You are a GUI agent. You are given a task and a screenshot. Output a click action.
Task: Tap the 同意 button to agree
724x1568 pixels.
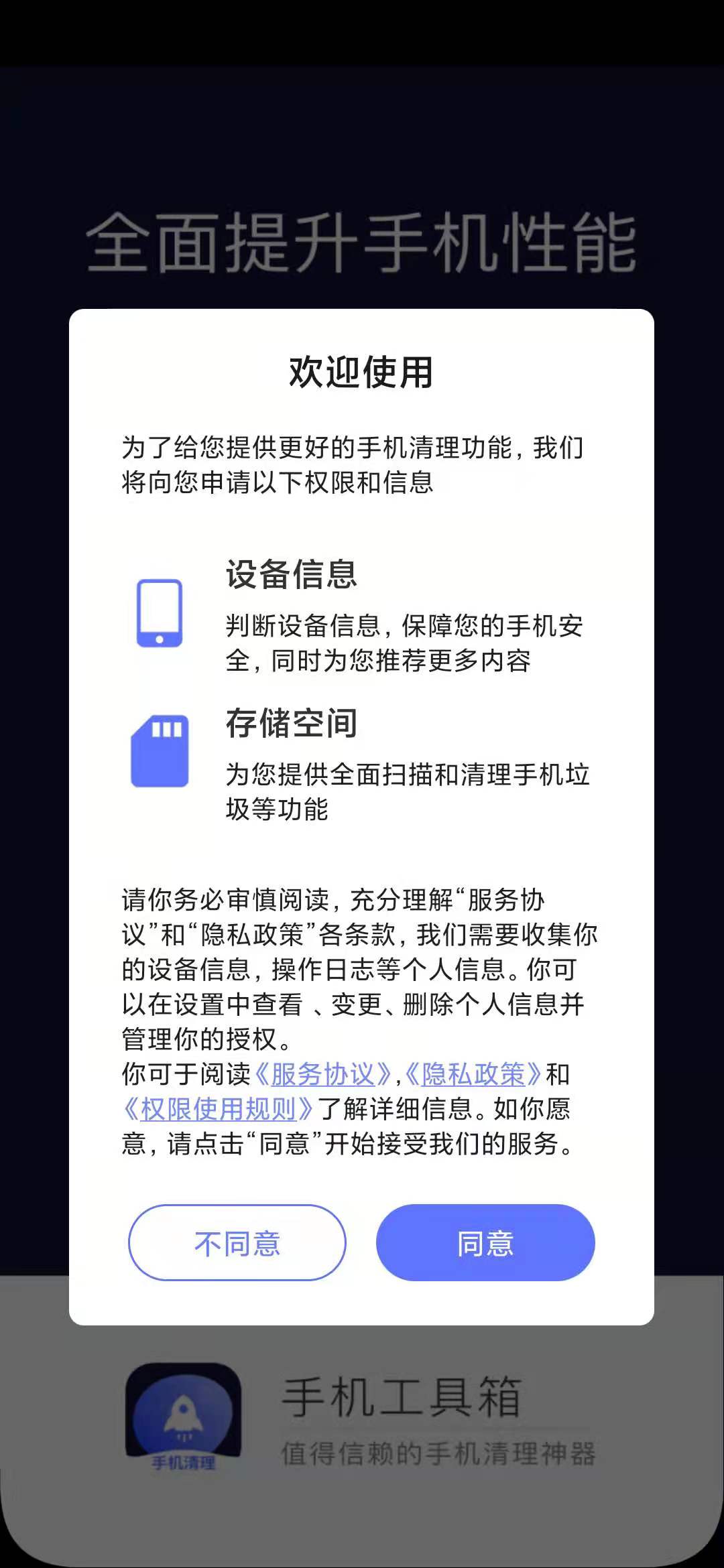click(485, 1243)
